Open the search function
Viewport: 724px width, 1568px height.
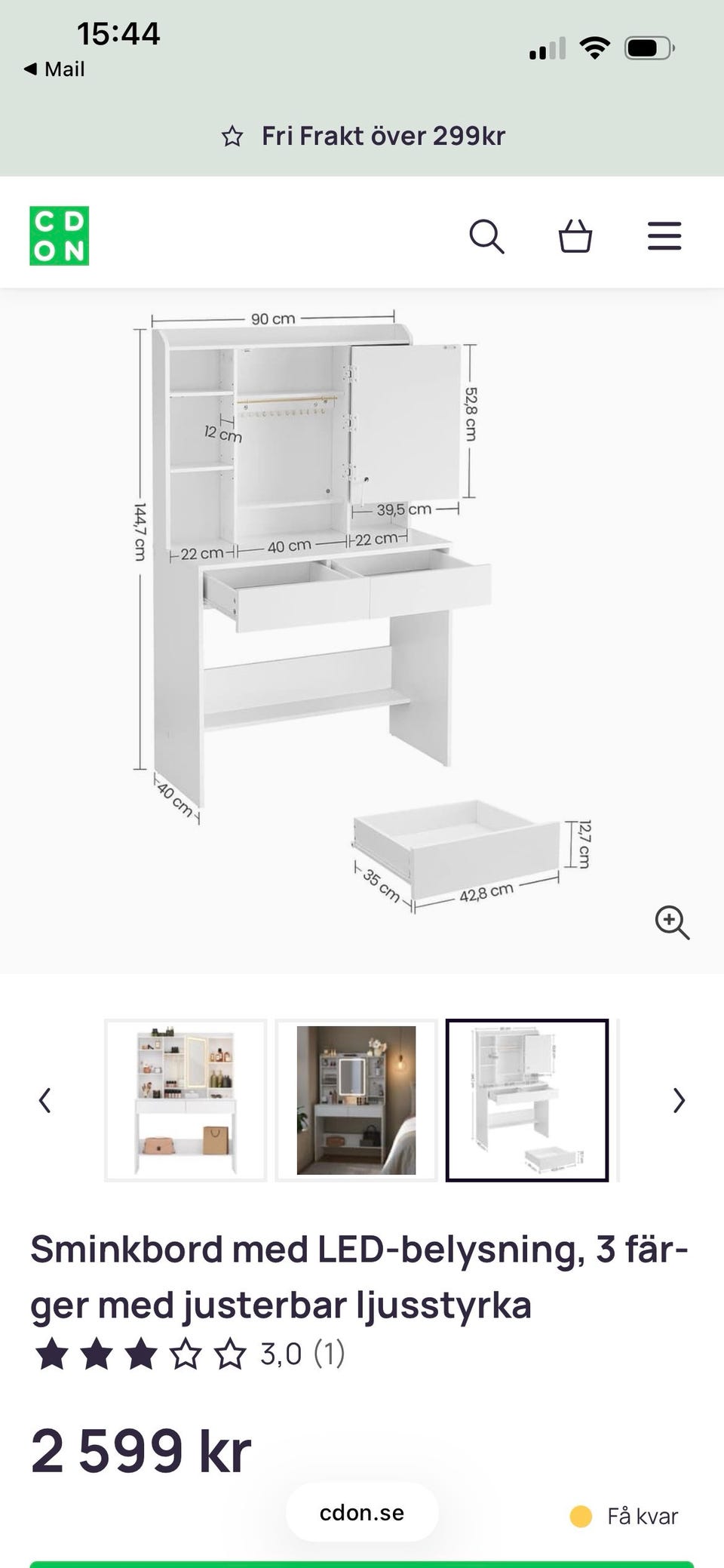point(488,236)
